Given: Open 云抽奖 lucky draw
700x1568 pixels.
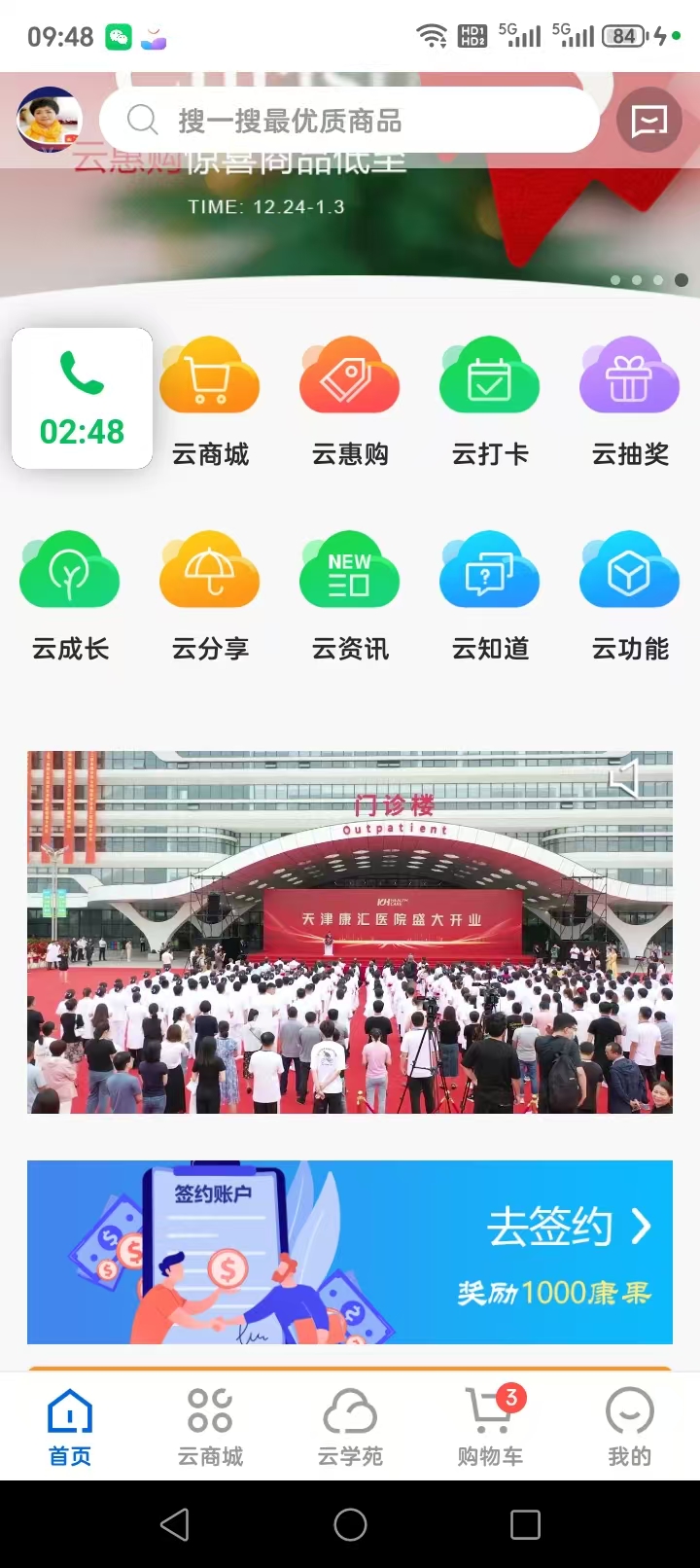Looking at the screenshot, I should point(630,401).
